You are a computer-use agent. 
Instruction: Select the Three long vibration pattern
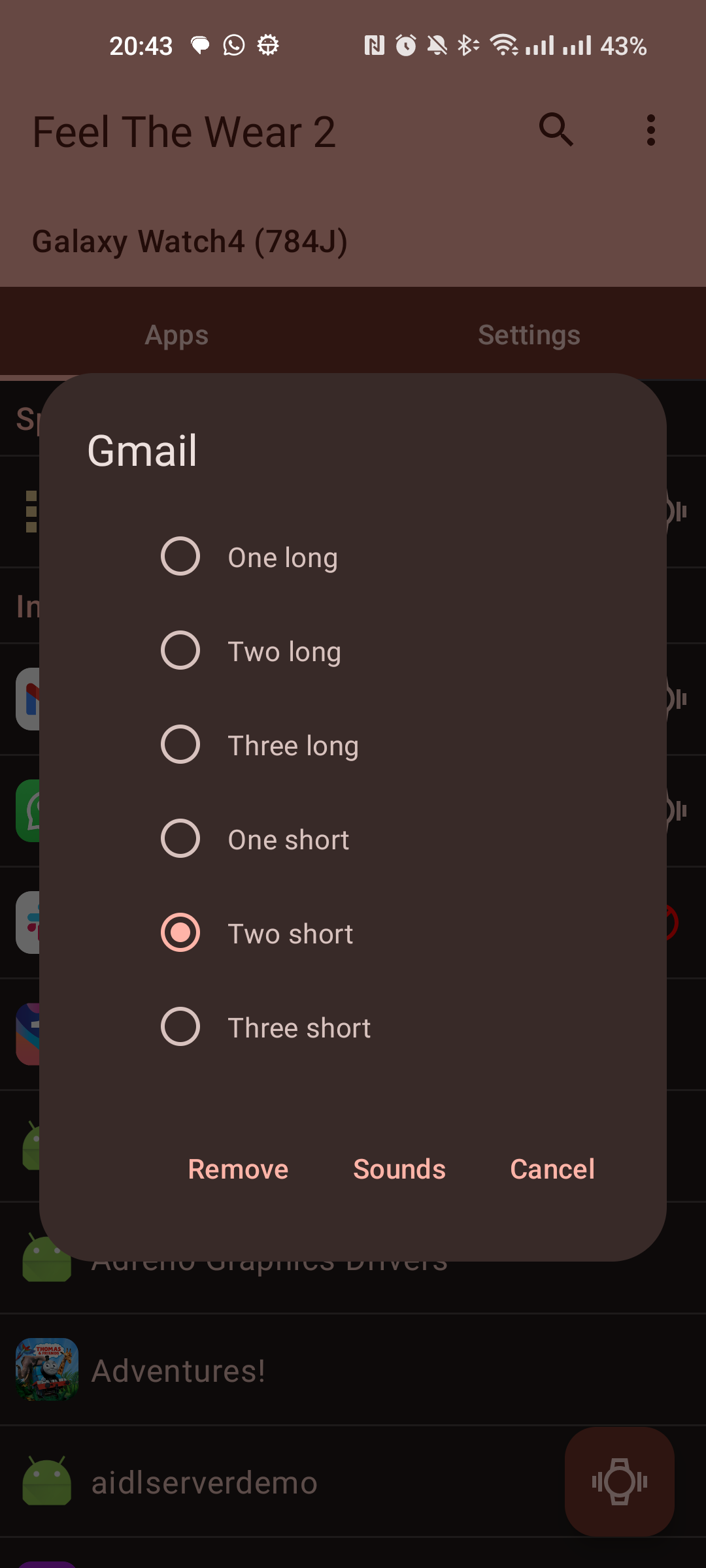180,744
